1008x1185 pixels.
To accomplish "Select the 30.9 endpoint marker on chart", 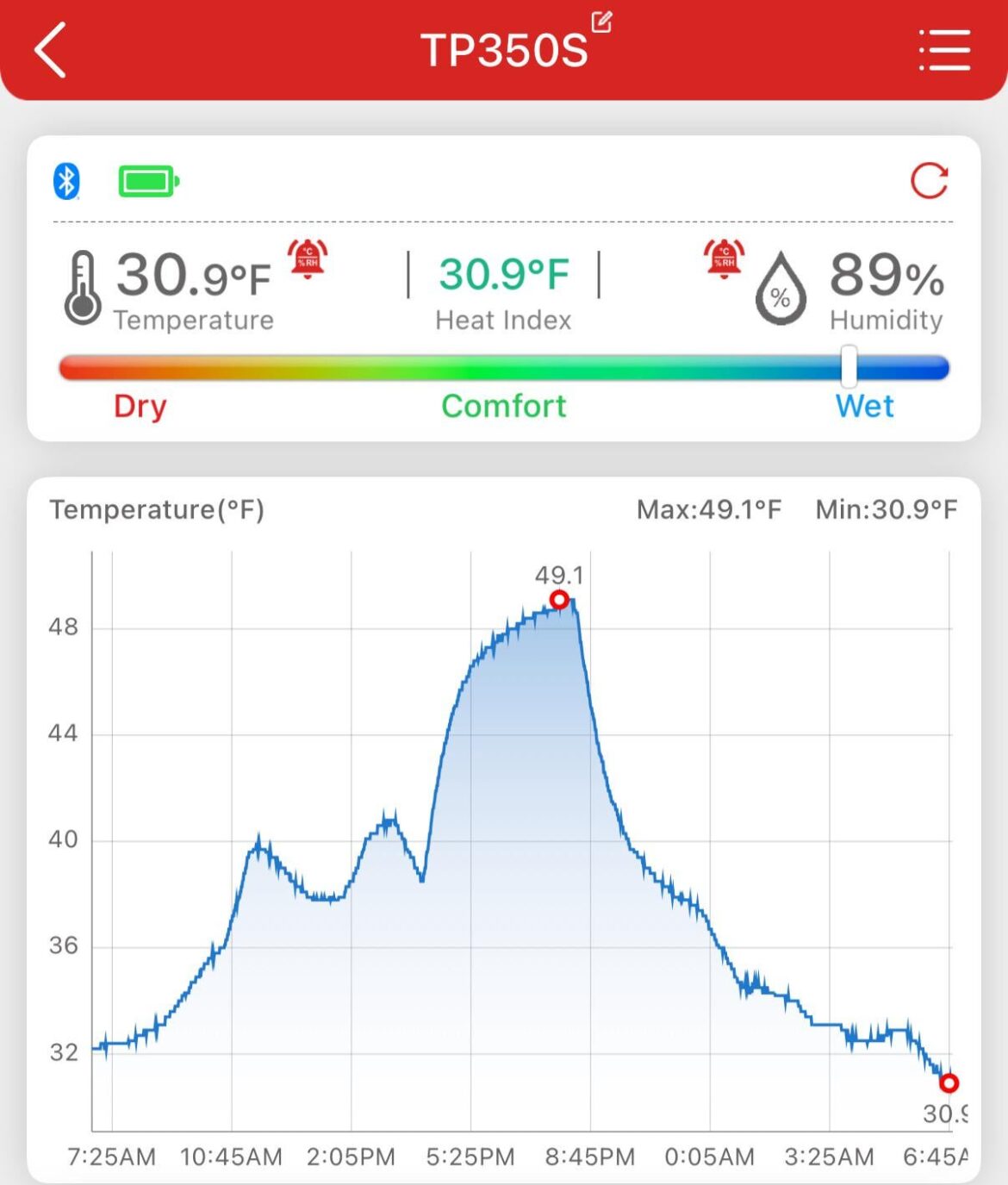I will click(949, 1083).
